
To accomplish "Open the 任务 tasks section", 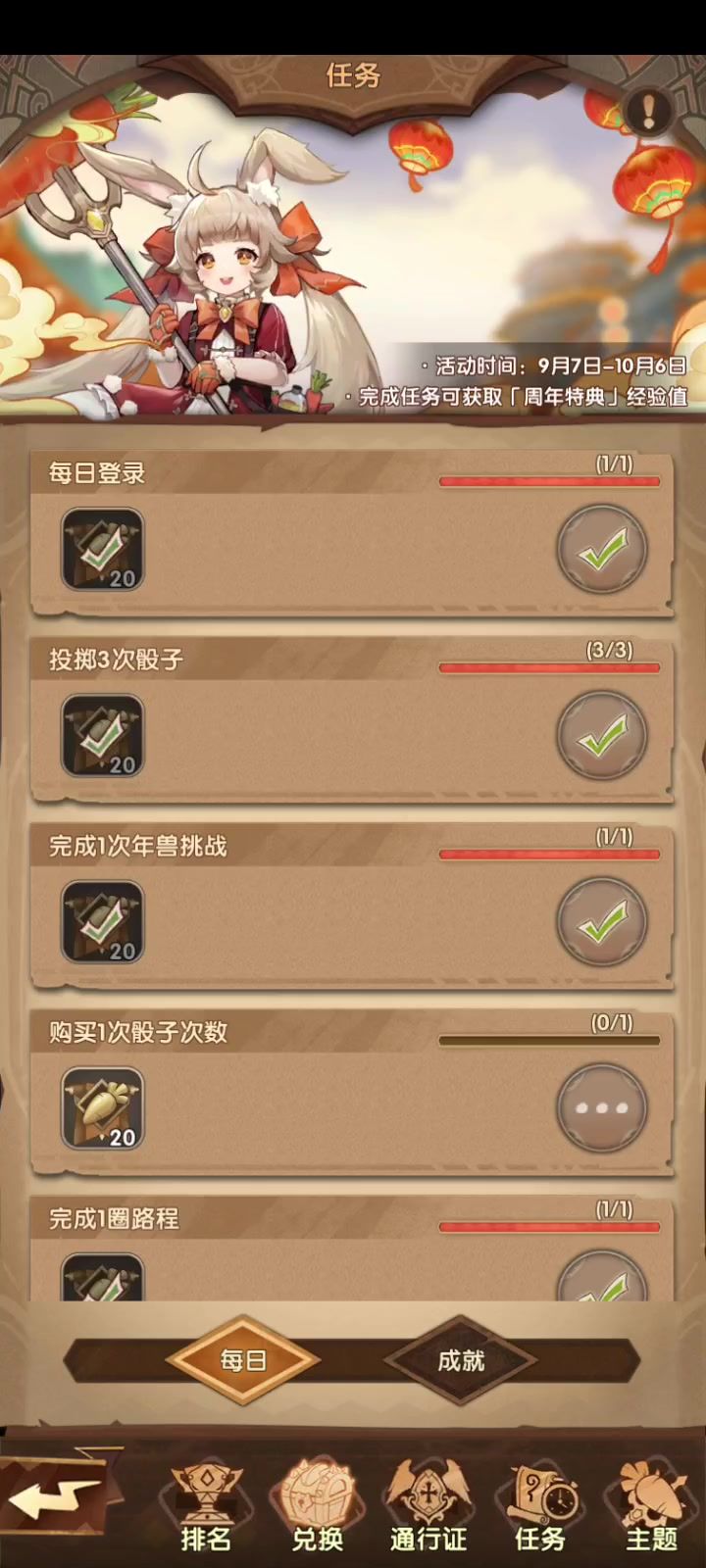I will pos(540,1506).
